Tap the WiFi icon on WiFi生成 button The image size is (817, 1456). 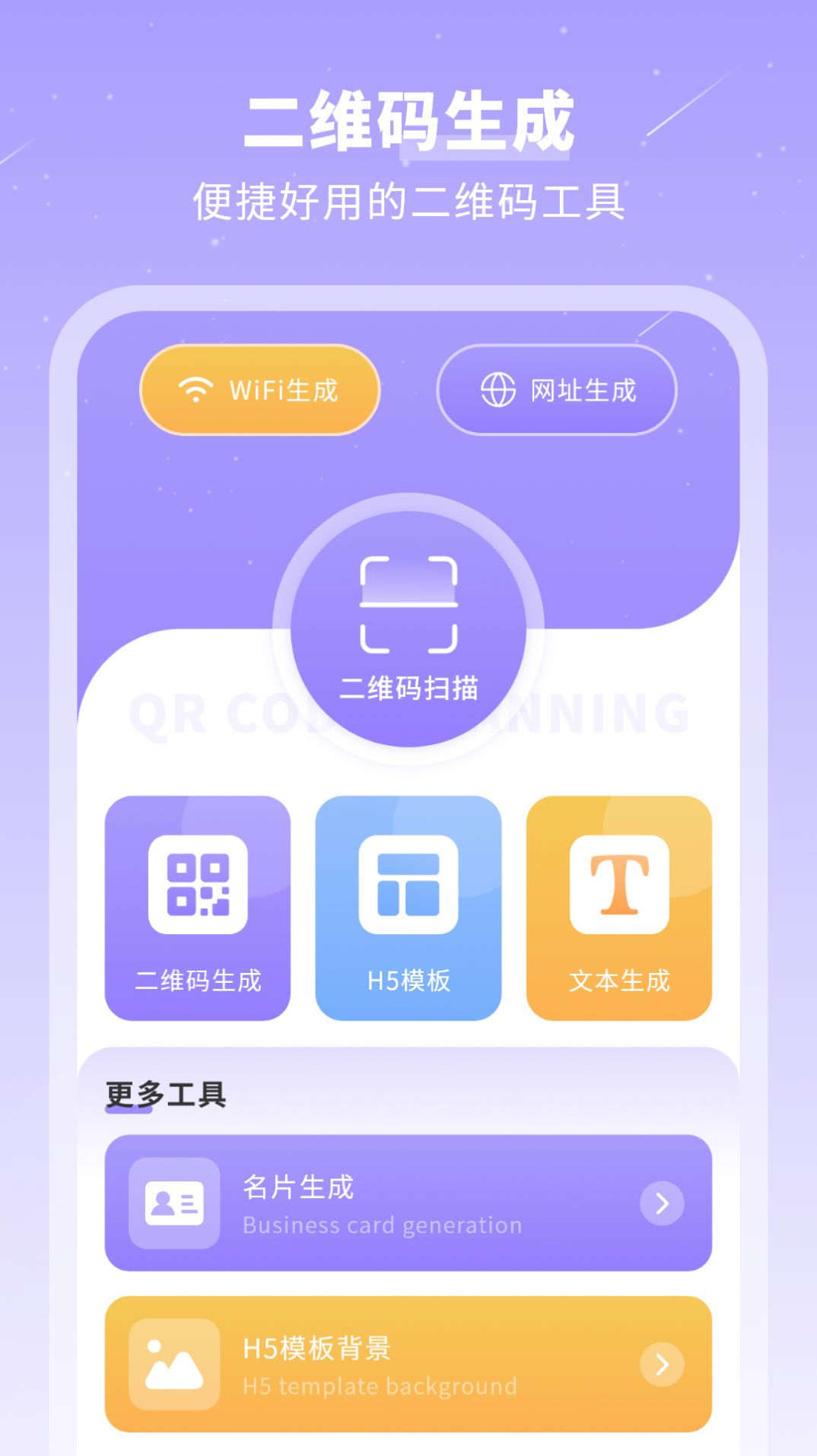pyautogui.click(x=196, y=389)
